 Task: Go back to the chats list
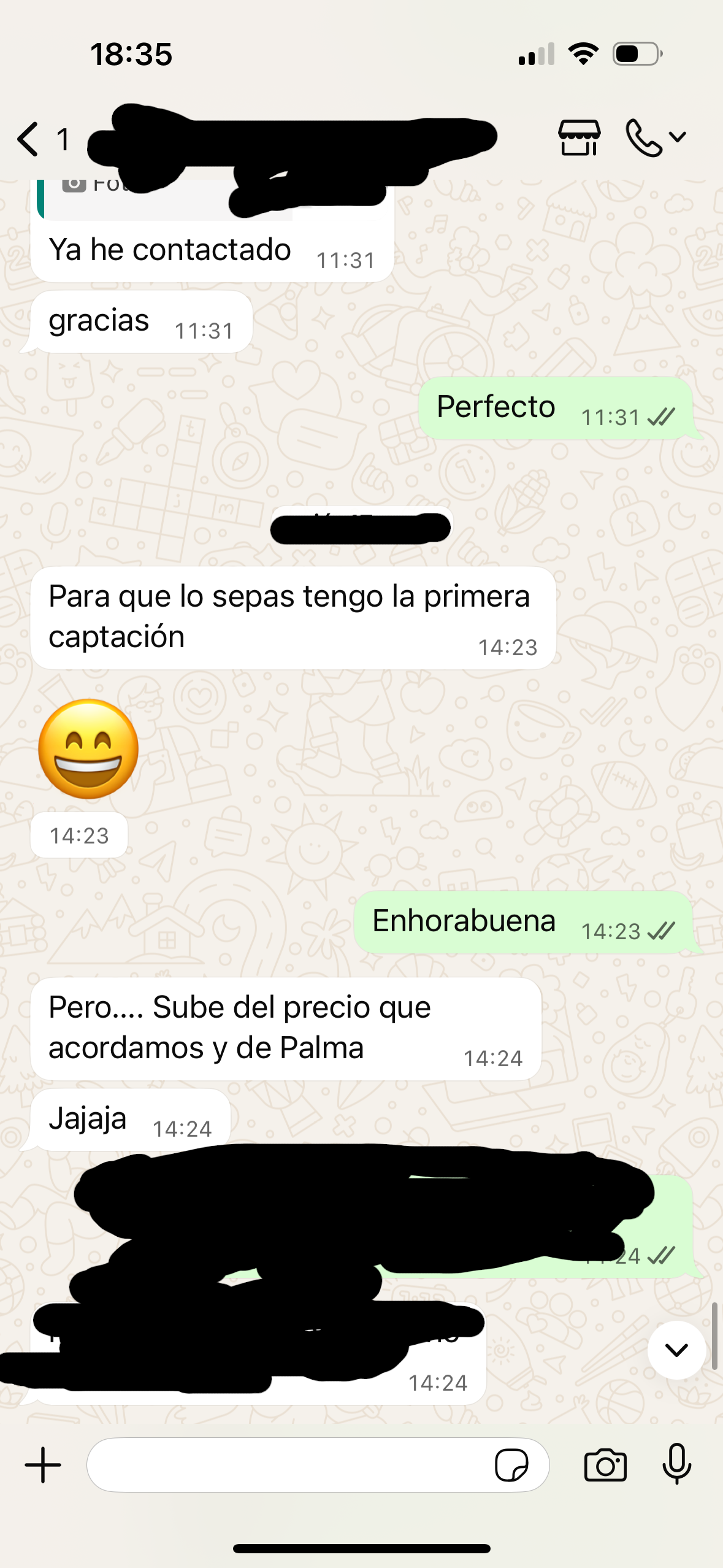[29, 139]
